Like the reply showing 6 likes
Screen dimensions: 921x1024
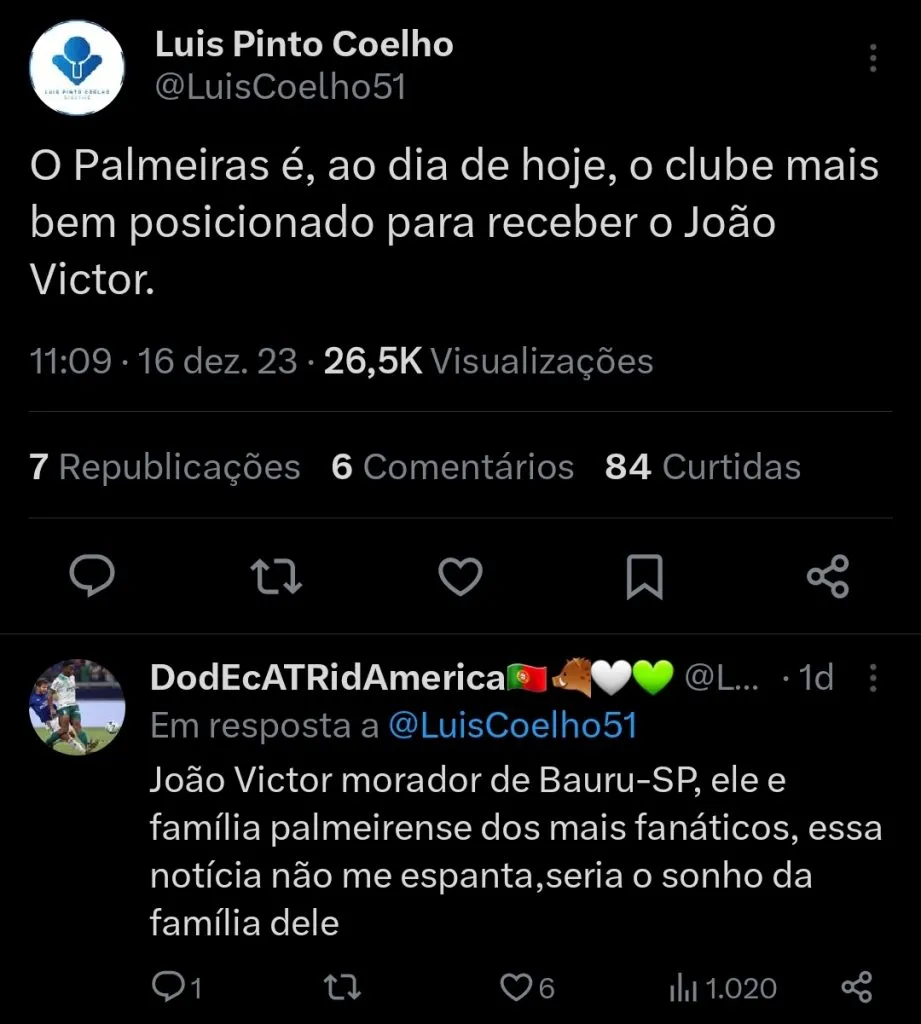point(515,988)
